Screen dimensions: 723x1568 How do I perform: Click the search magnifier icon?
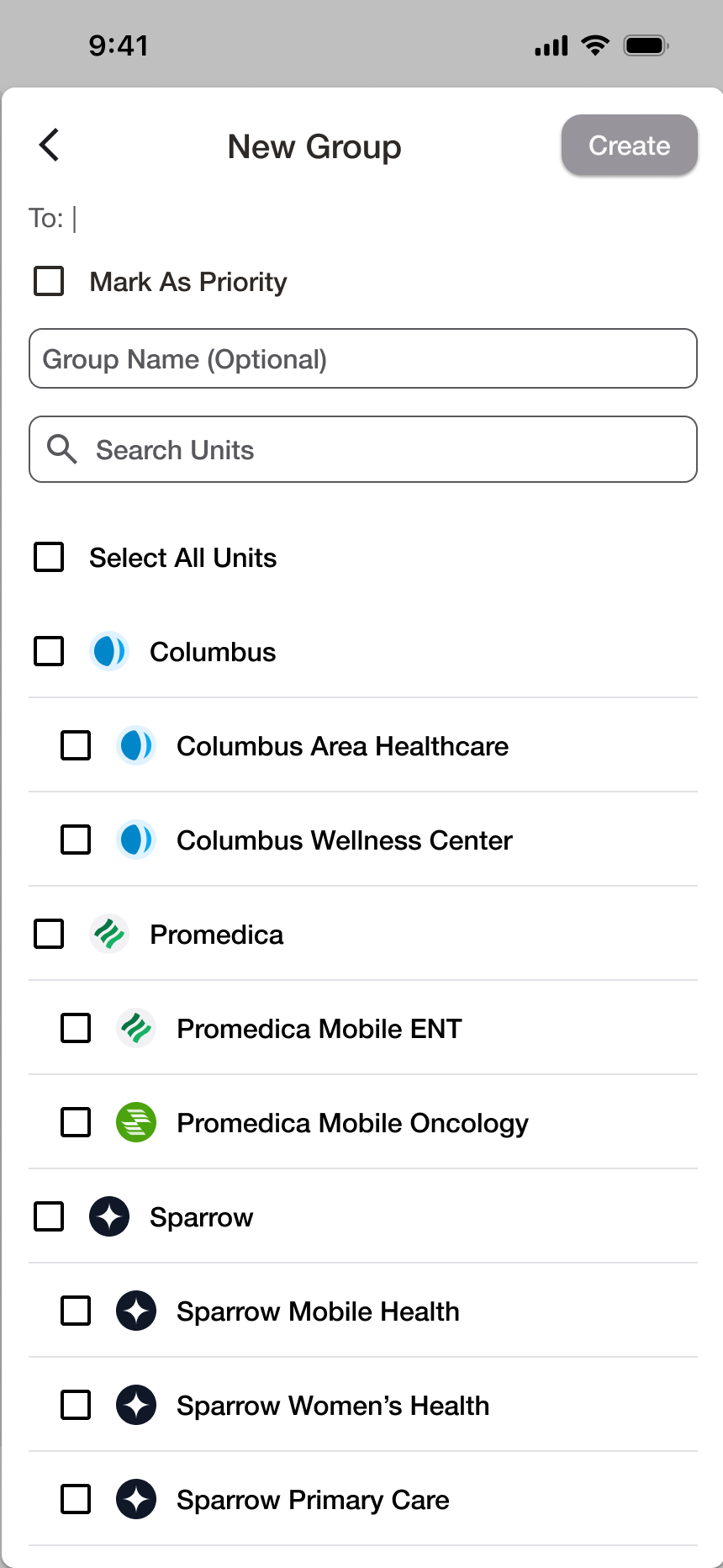[63, 449]
